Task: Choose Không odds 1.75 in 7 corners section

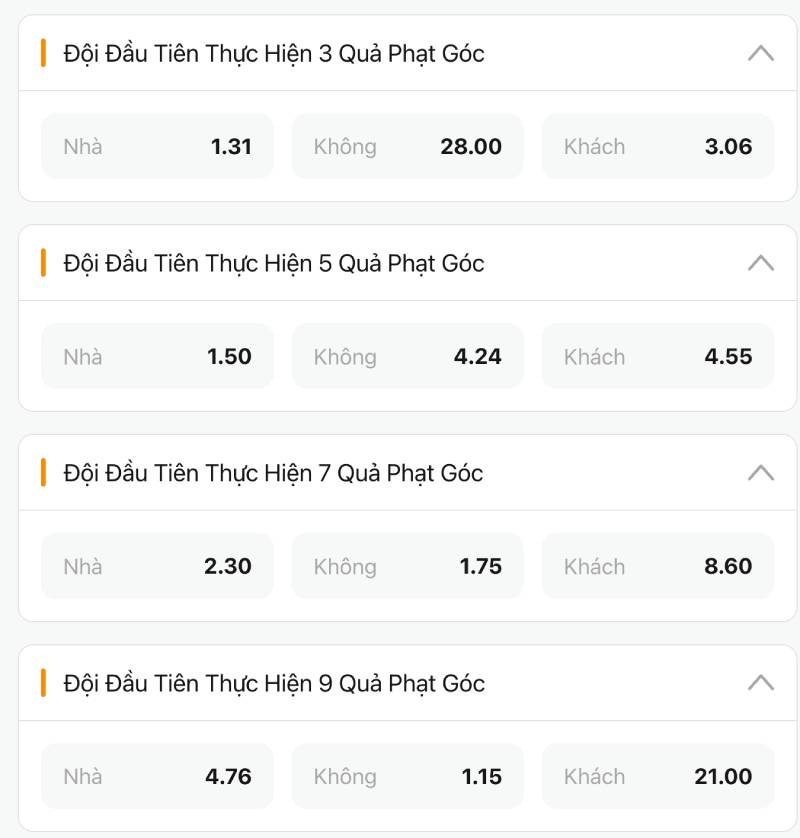Action: pos(407,566)
